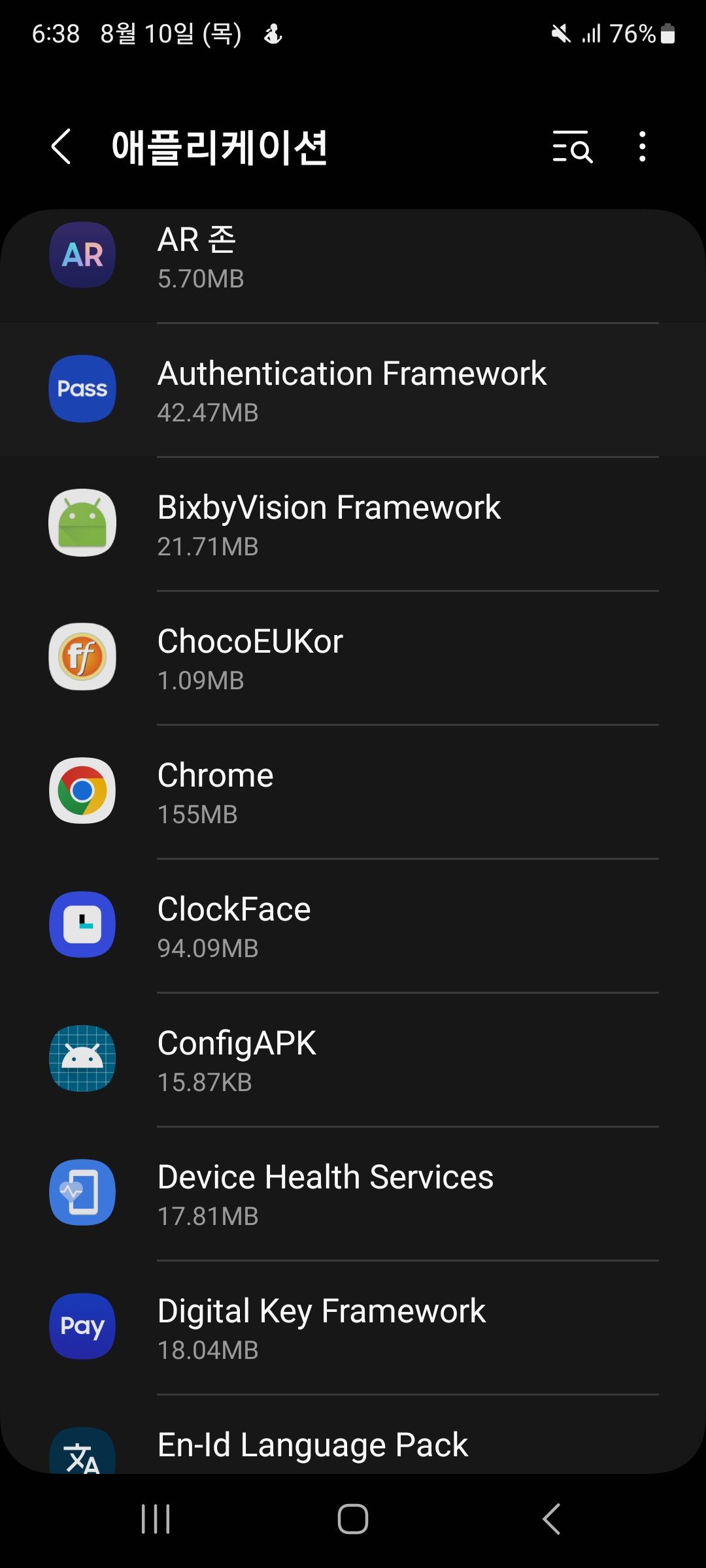Open the filter and search icon
This screenshot has width=706, height=1568.
coord(572,146)
